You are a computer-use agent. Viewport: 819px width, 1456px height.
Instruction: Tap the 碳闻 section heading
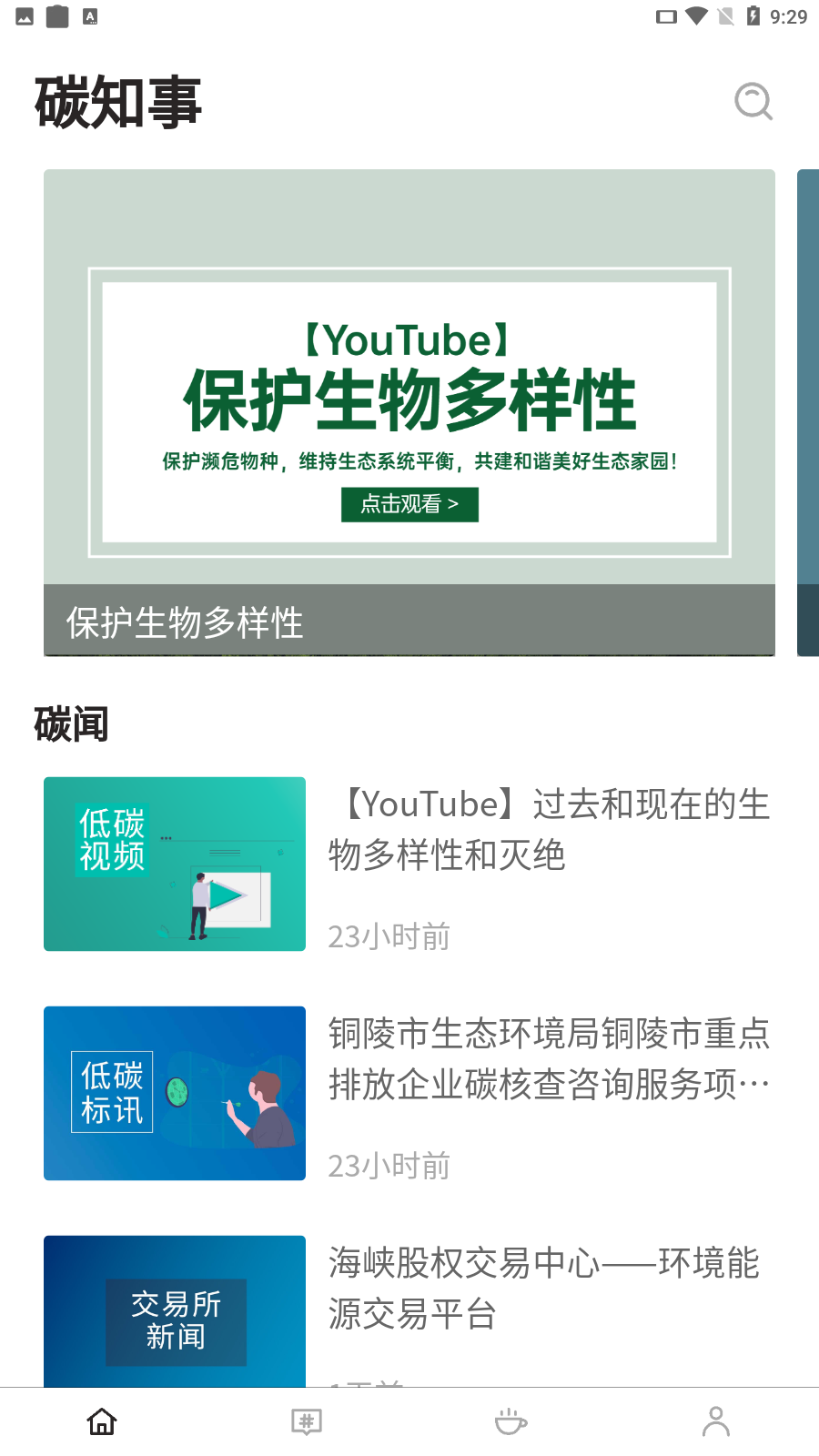click(70, 725)
